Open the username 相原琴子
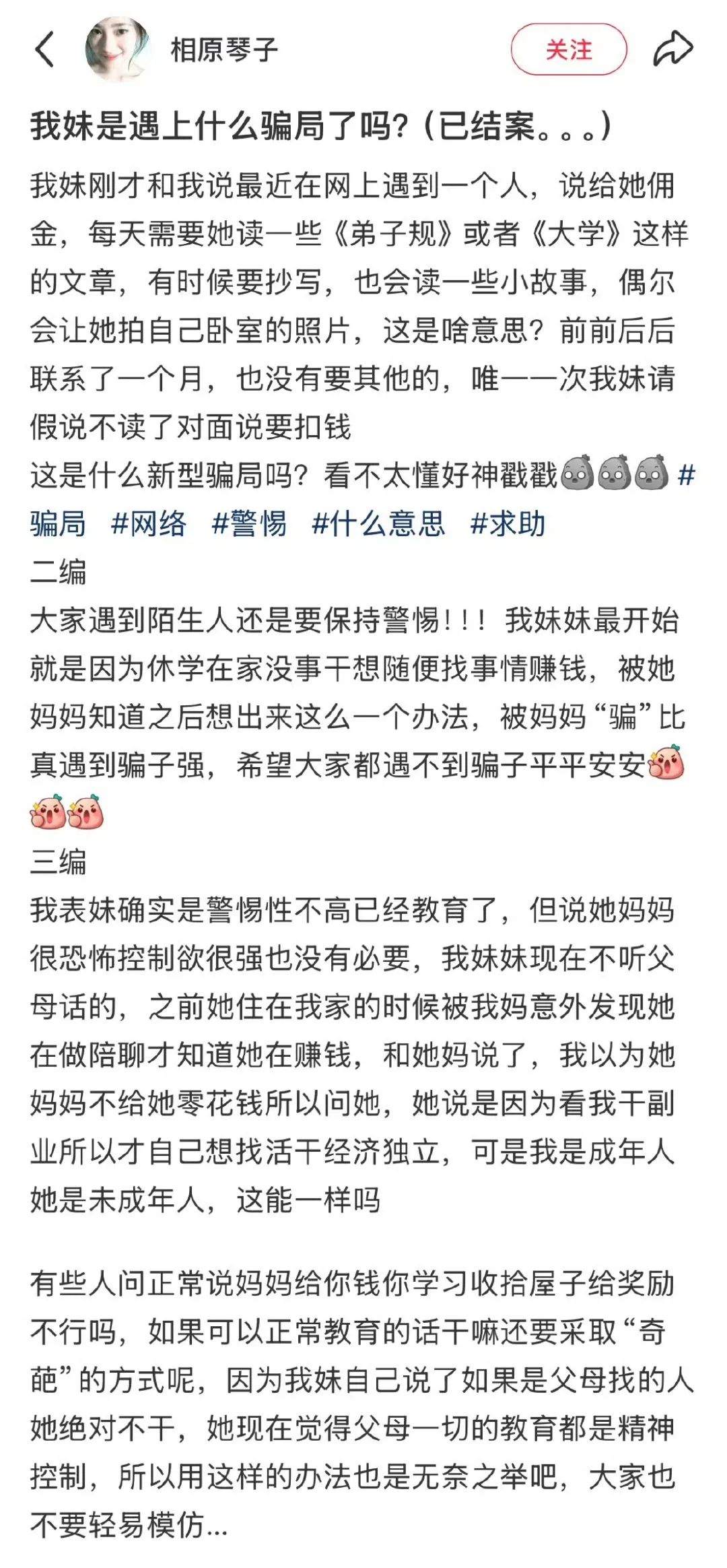Image resolution: width=727 pixels, height=1568 pixels. (224, 50)
